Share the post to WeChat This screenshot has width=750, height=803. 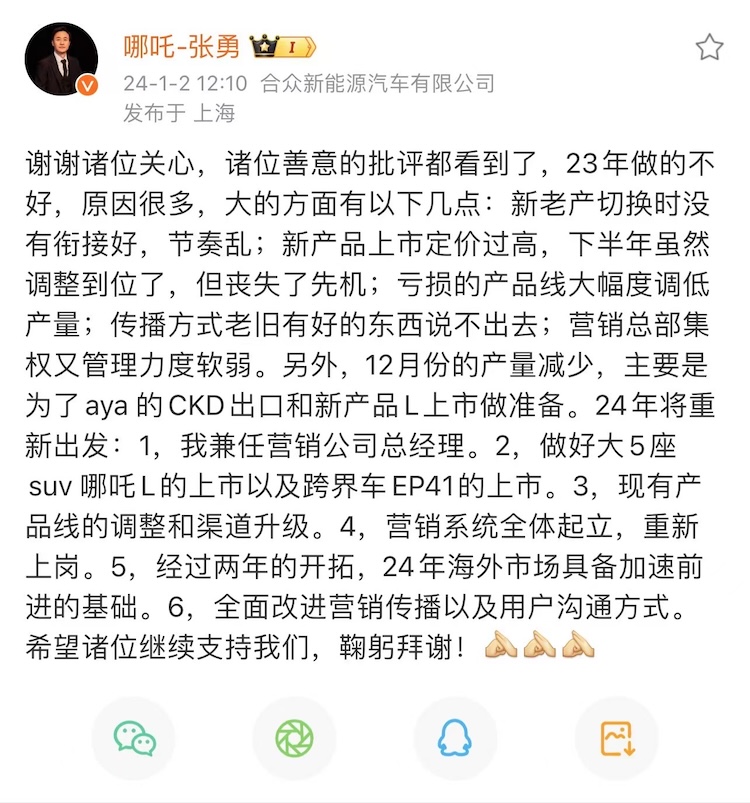pos(134,738)
